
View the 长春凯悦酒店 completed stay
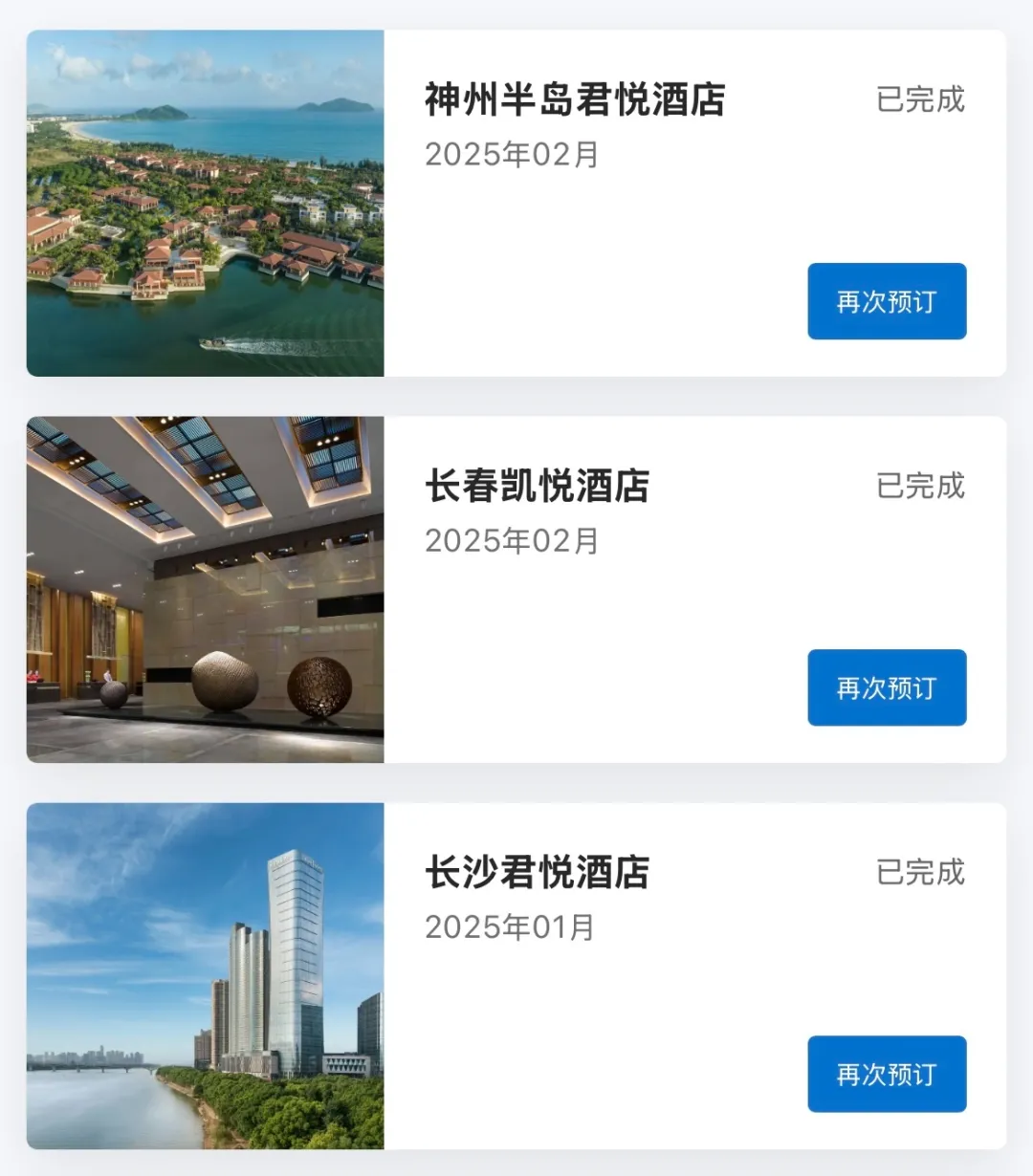tap(538, 487)
